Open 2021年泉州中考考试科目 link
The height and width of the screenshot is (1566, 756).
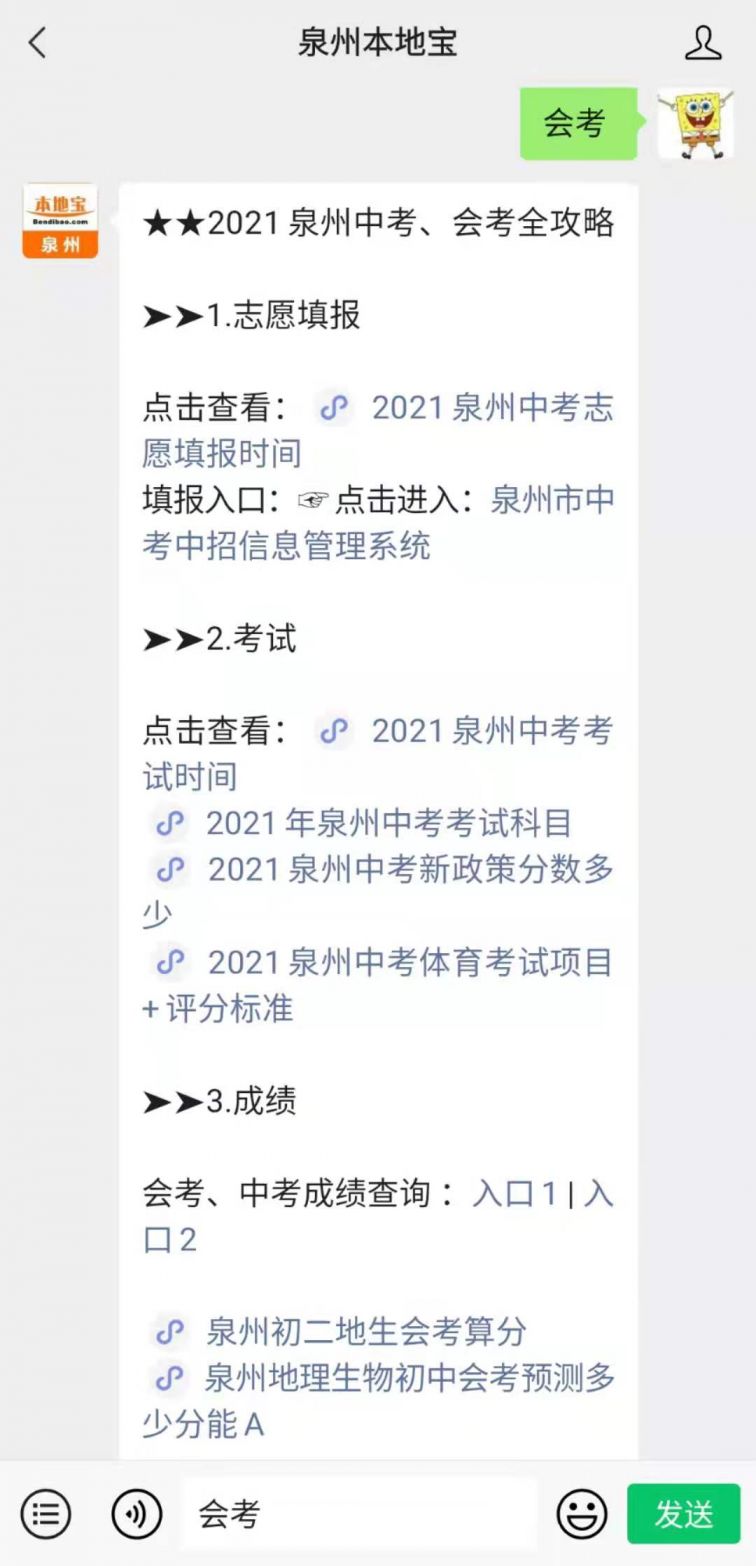[388, 823]
